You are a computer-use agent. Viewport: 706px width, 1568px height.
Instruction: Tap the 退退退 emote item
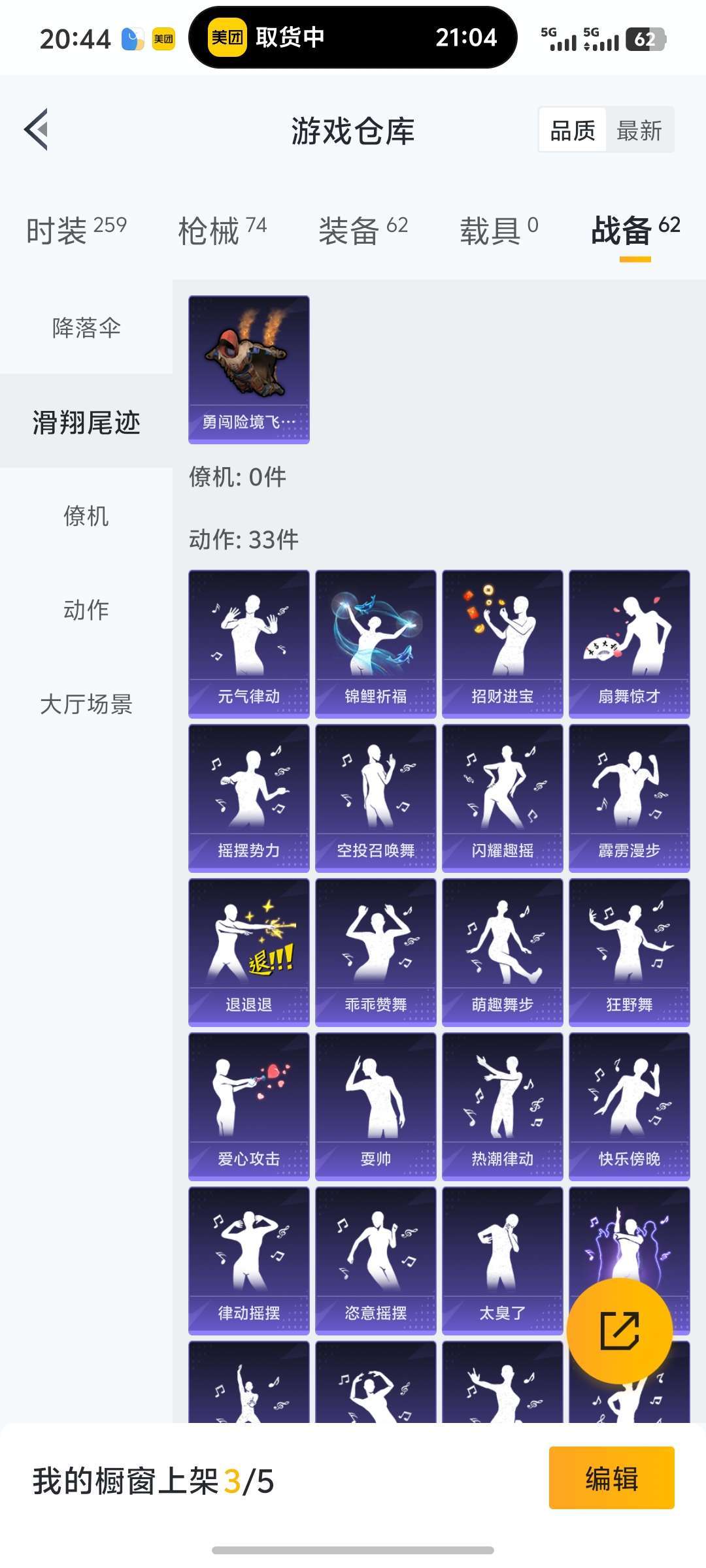(x=249, y=953)
